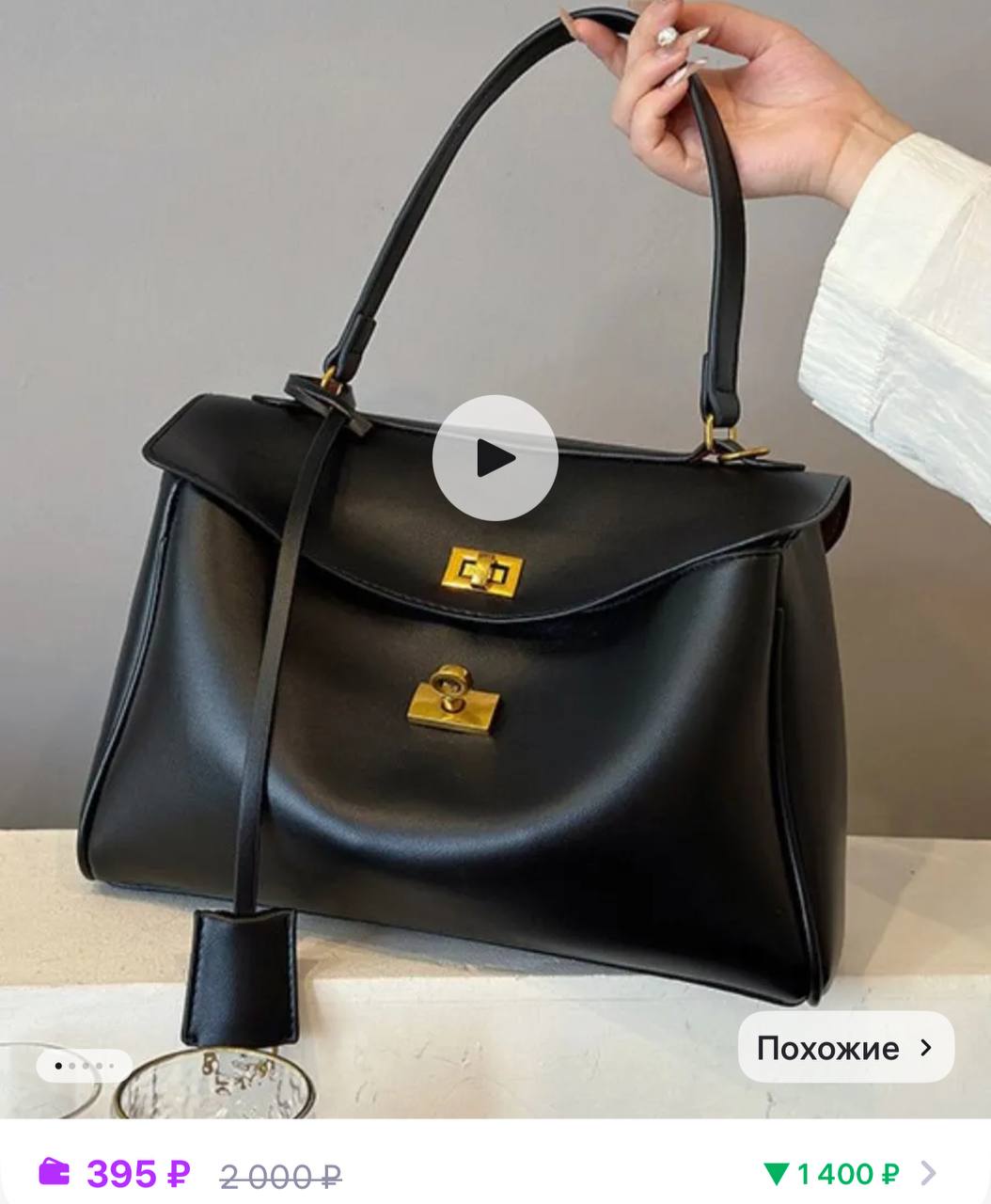Tap the image page indicator dots
Viewport: 991px width, 1204px height.
(x=85, y=1066)
